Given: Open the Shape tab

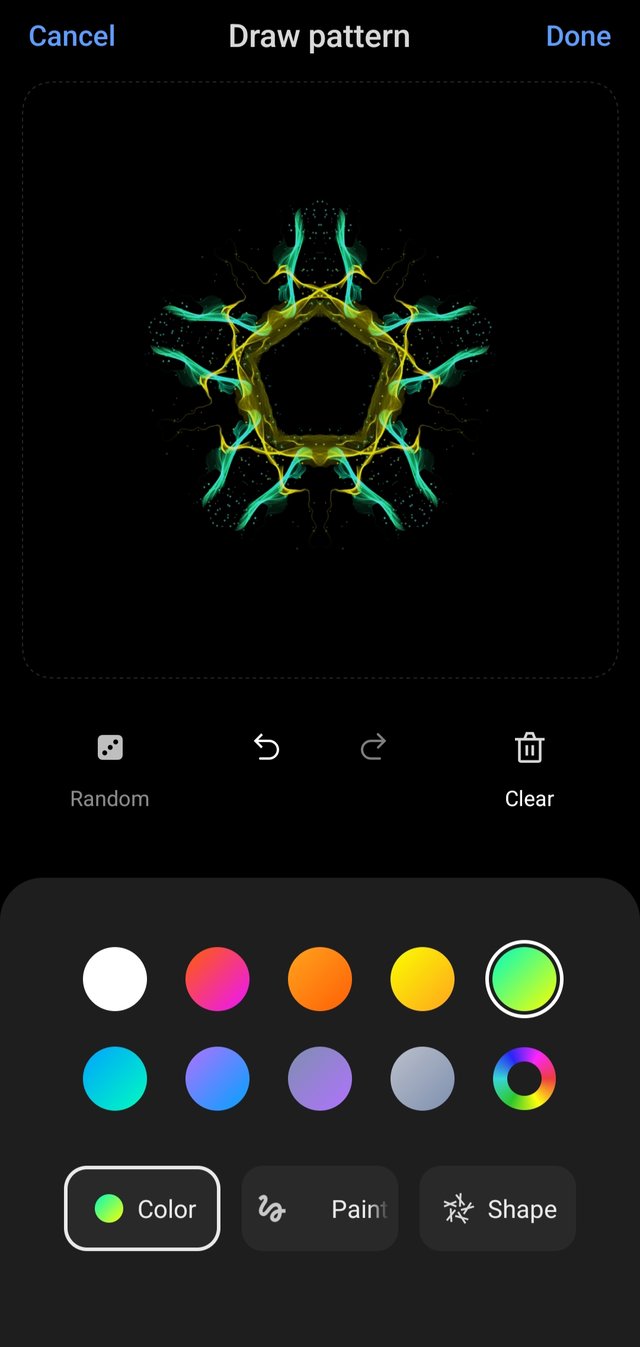Looking at the screenshot, I should 498,1209.
